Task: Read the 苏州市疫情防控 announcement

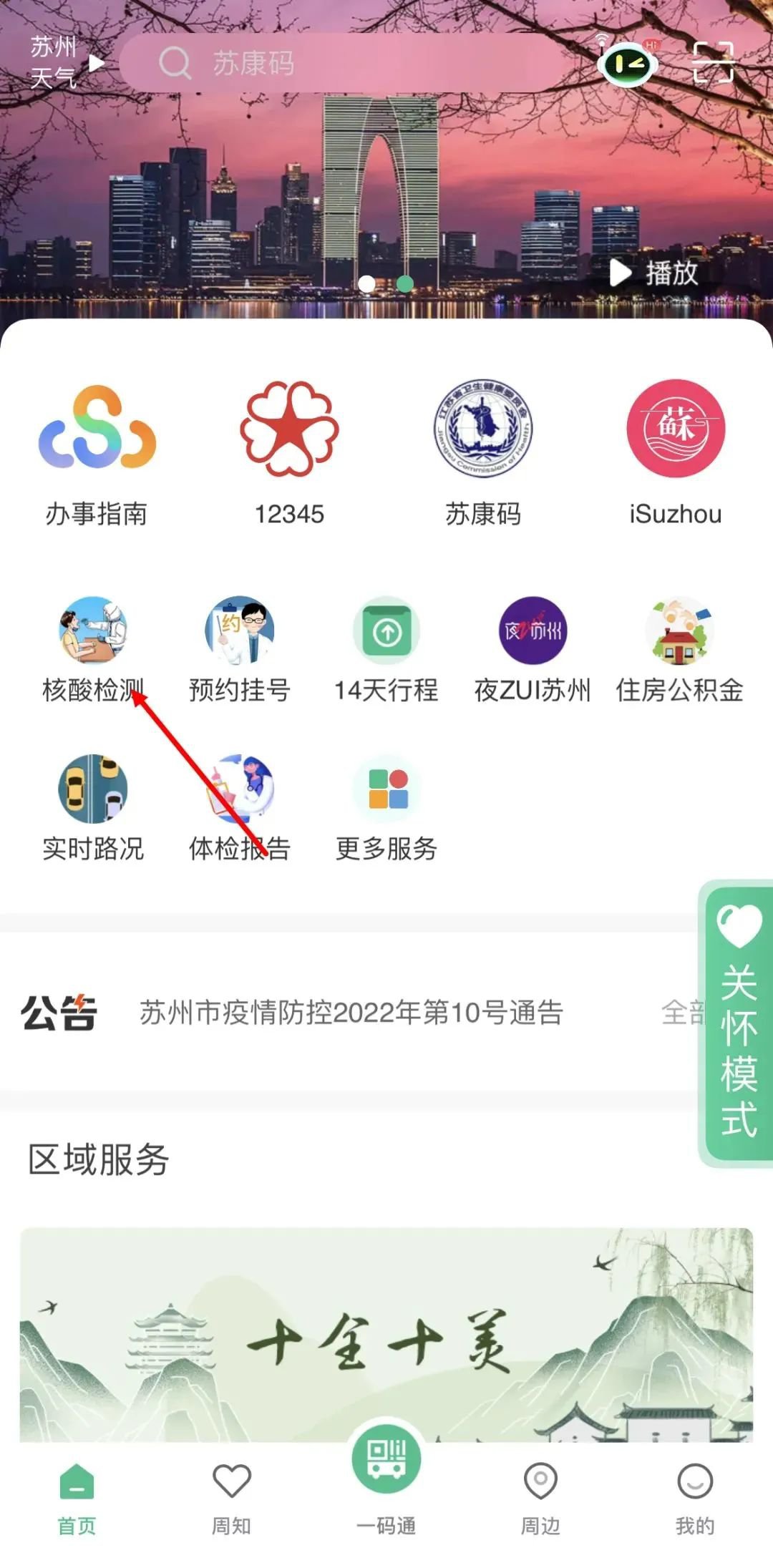Action: [x=351, y=1013]
